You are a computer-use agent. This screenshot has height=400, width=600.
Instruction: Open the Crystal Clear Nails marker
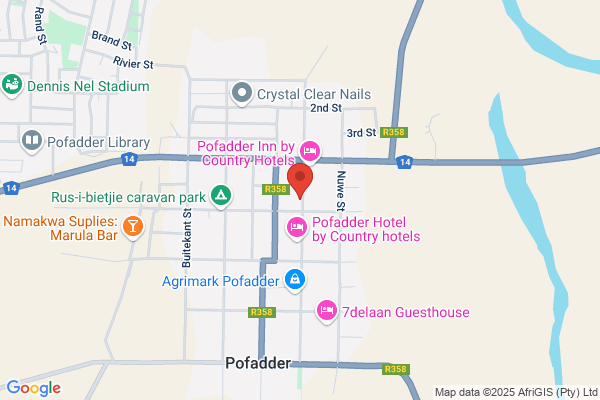click(242, 94)
